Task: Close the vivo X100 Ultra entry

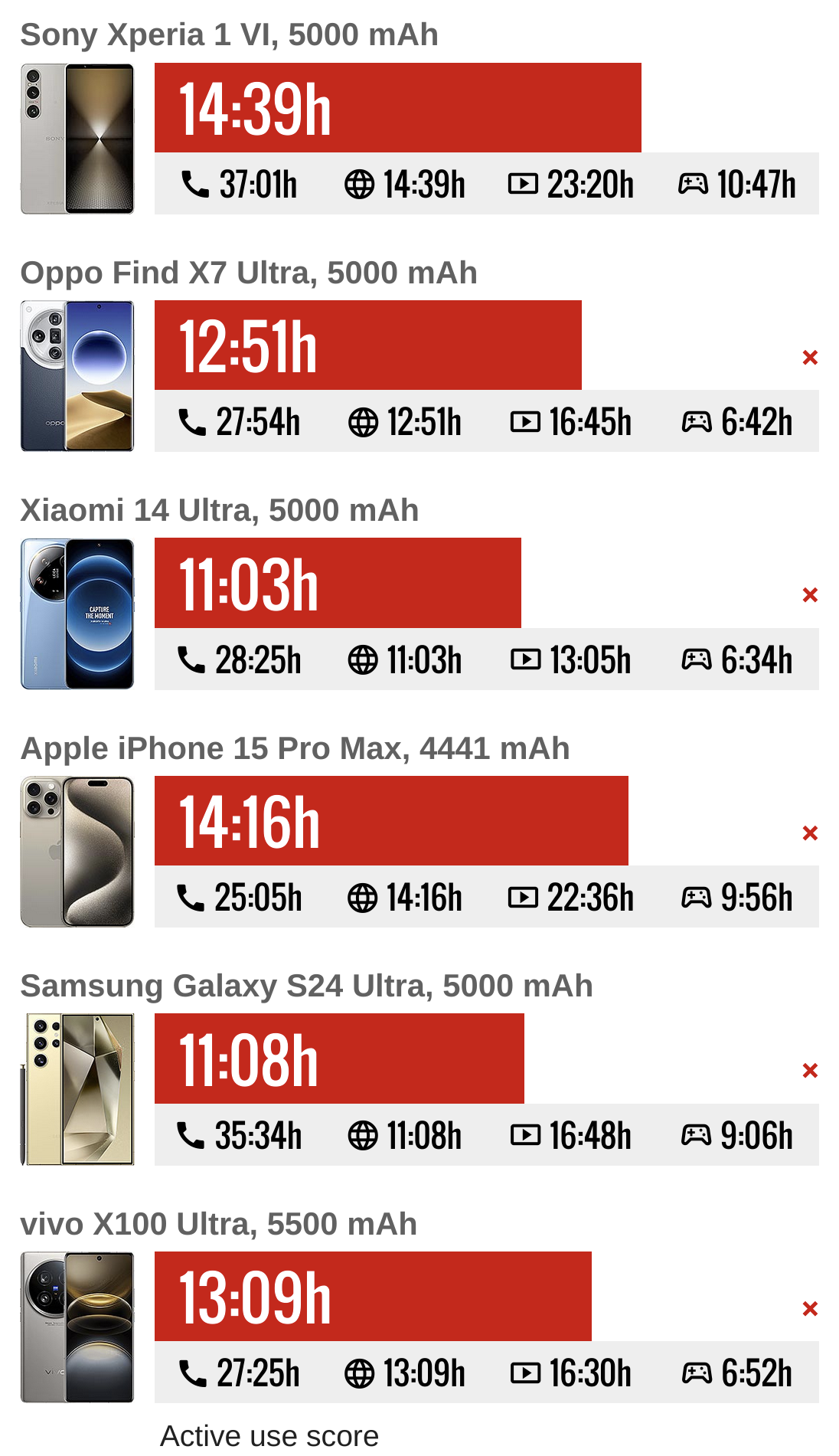Action: 810,1308
